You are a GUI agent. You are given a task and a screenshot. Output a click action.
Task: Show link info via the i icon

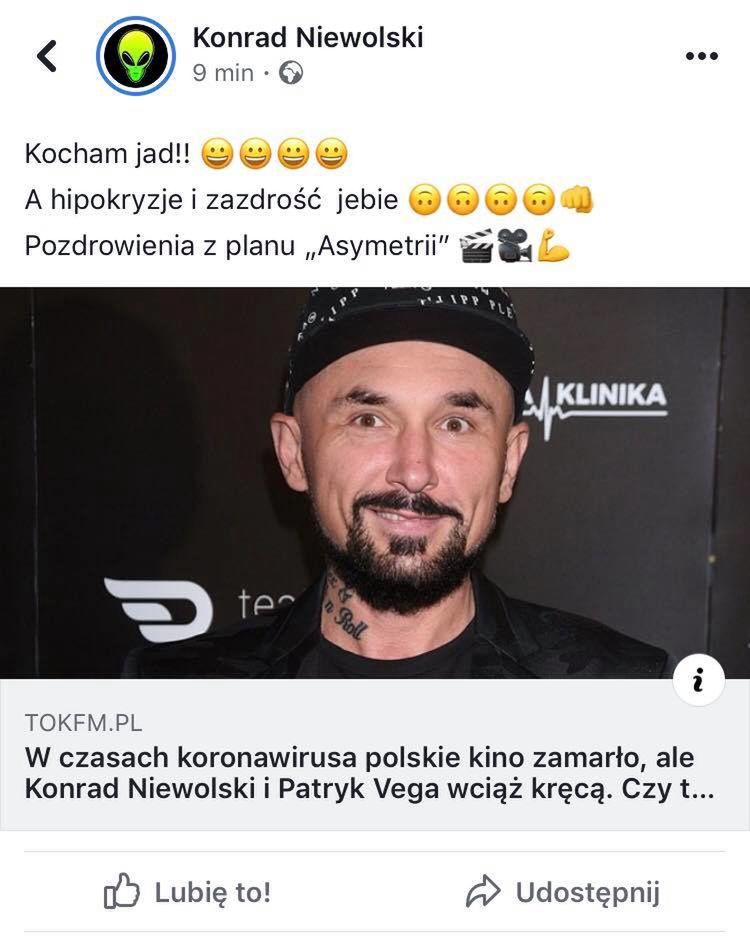pyautogui.click(x=699, y=682)
